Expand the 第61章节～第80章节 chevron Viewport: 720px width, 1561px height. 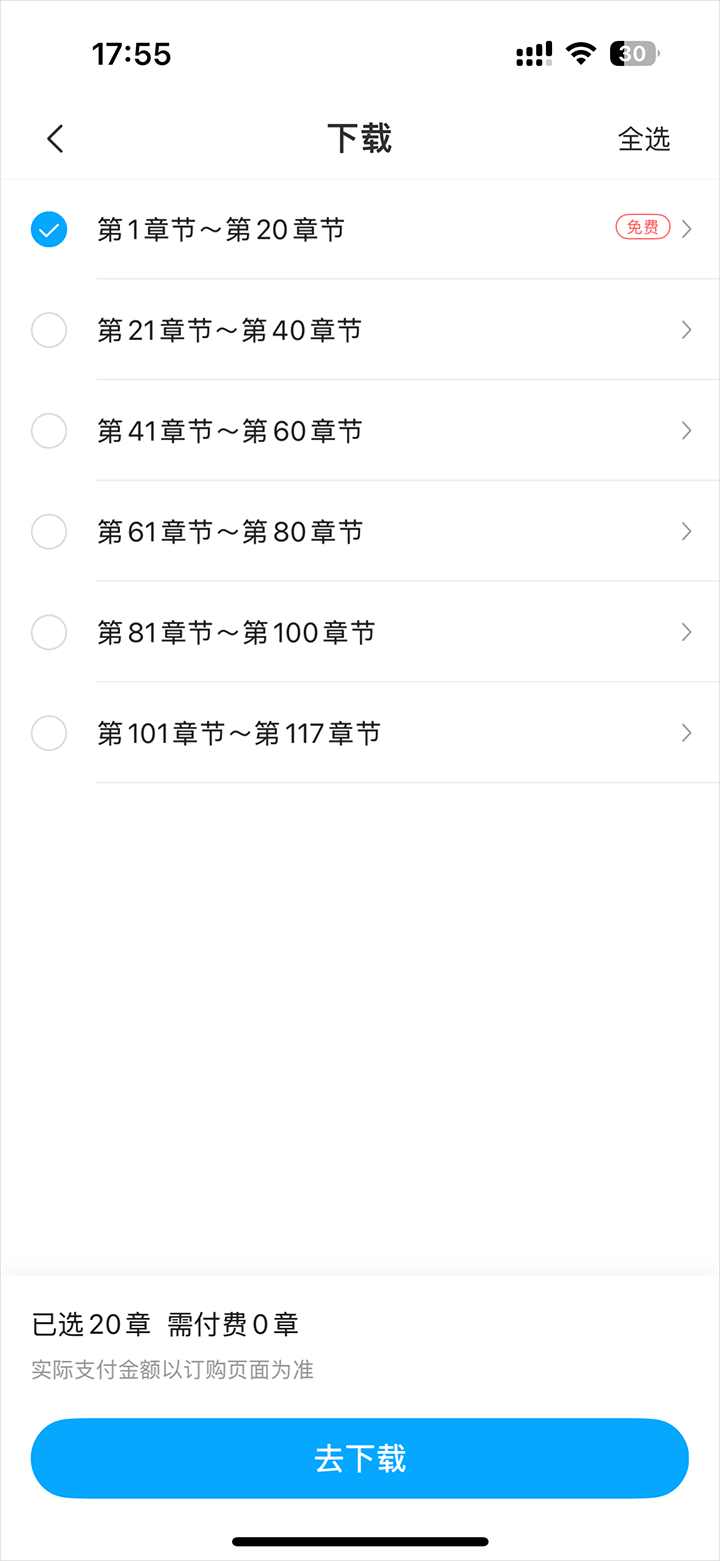pos(686,532)
